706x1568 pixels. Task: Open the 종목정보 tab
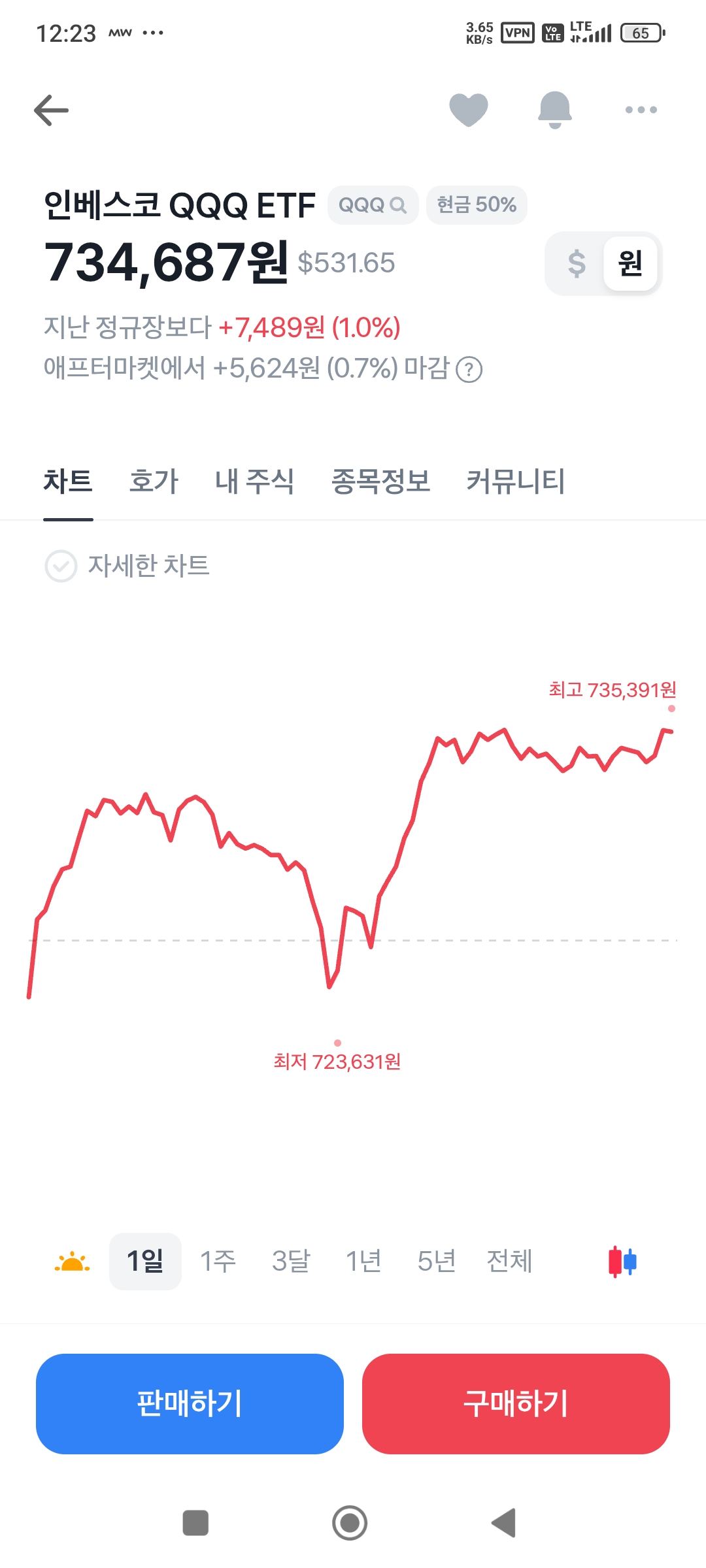click(380, 482)
